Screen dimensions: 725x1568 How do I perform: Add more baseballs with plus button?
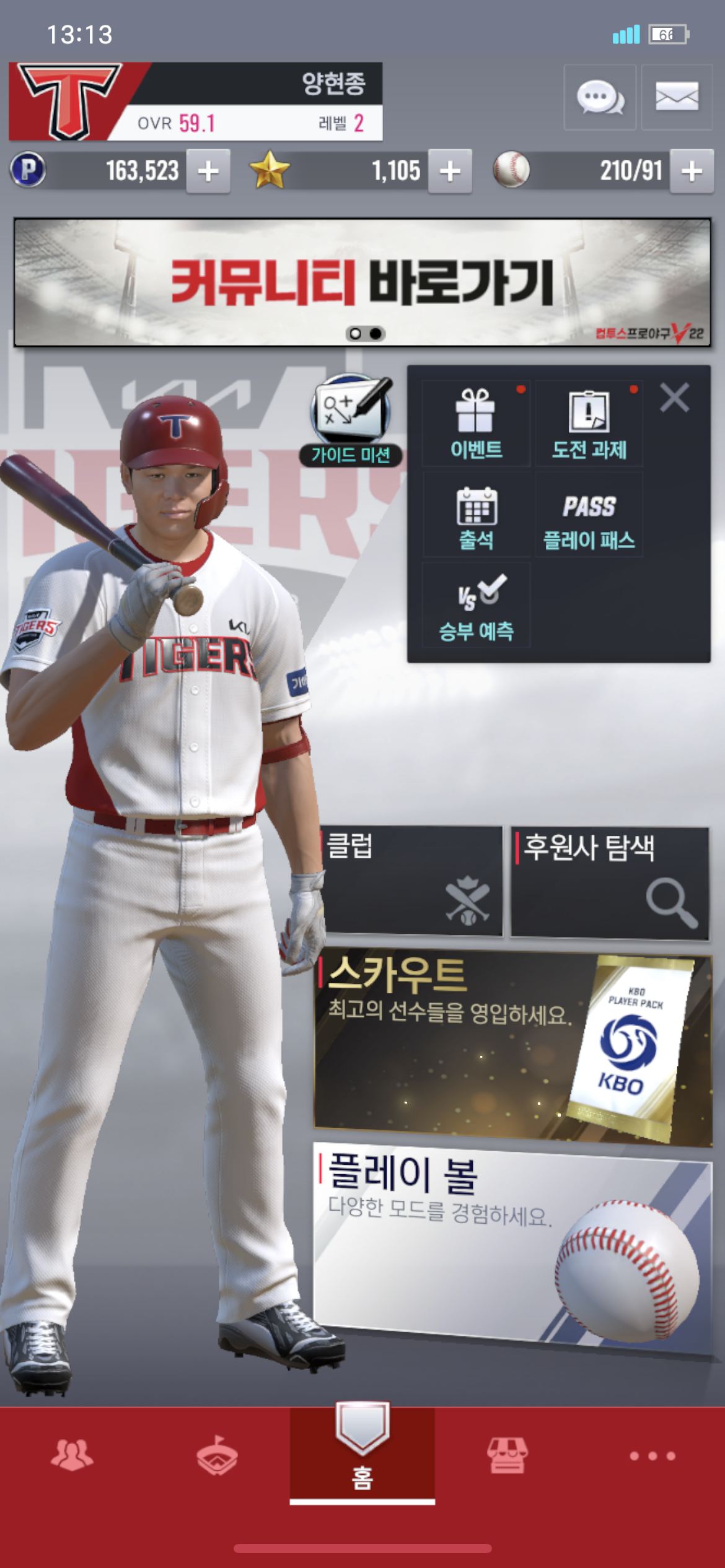coord(692,171)
